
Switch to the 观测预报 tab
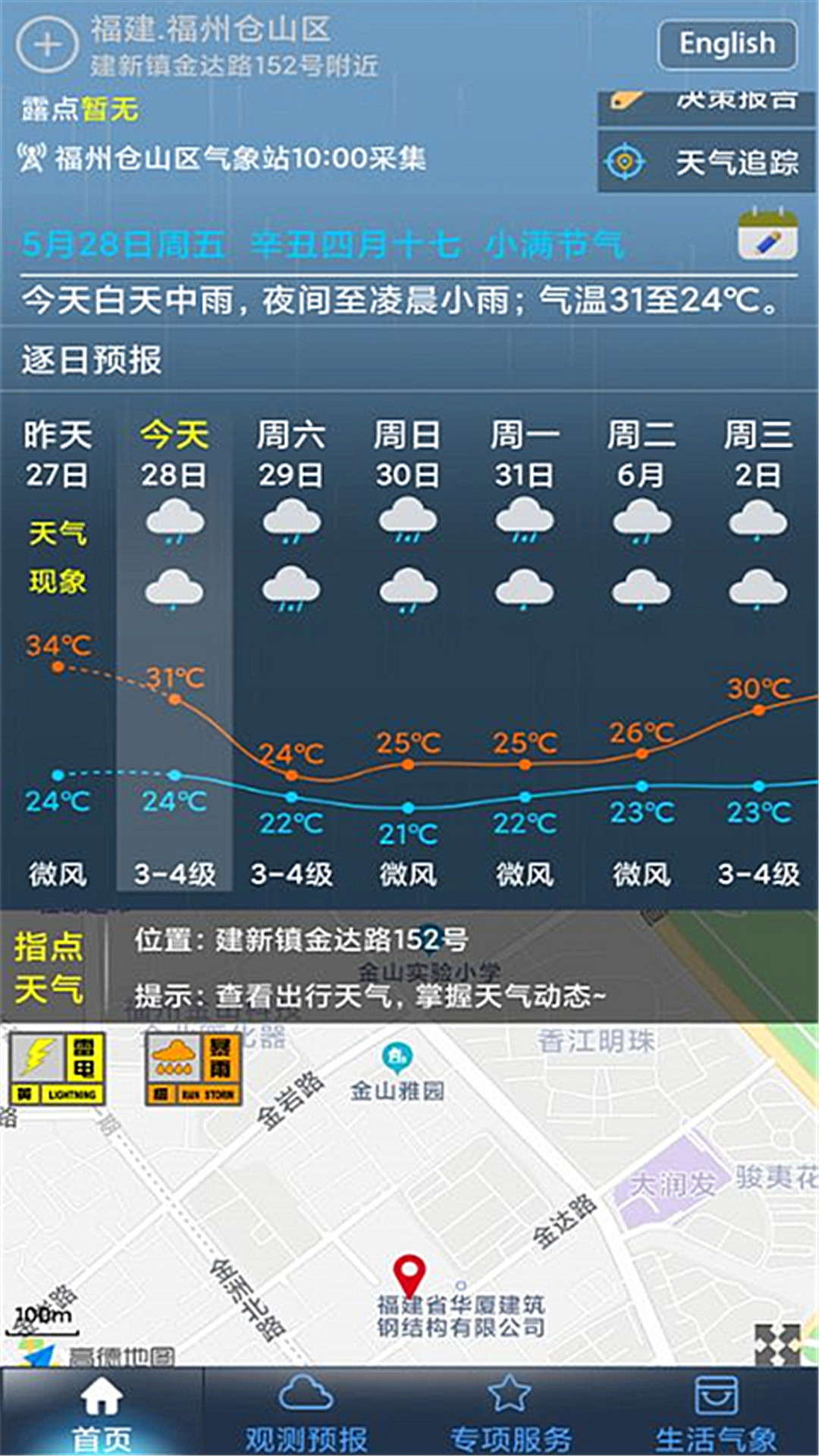[x=306, y=1414]
